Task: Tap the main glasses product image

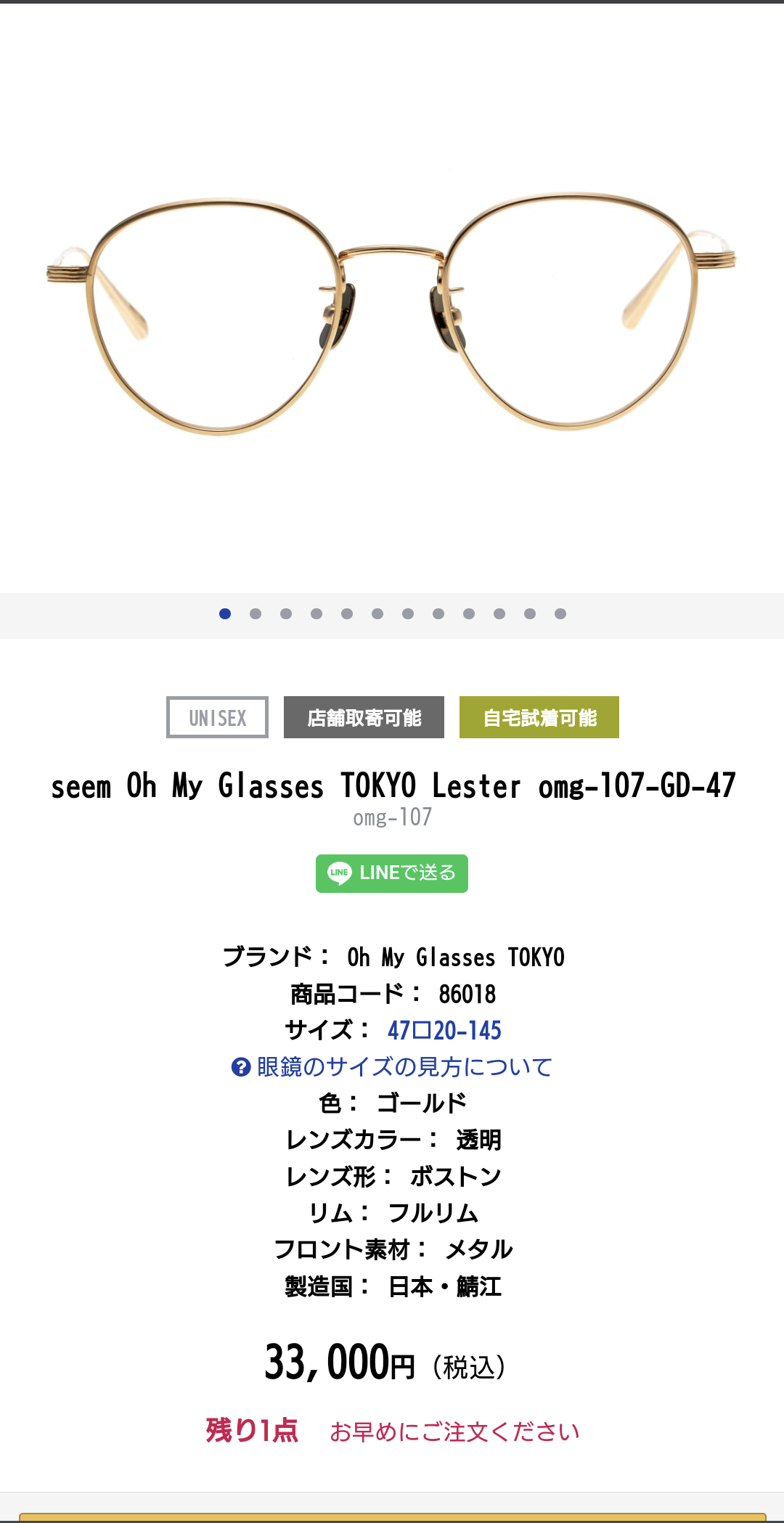Action: click(392, 312)
